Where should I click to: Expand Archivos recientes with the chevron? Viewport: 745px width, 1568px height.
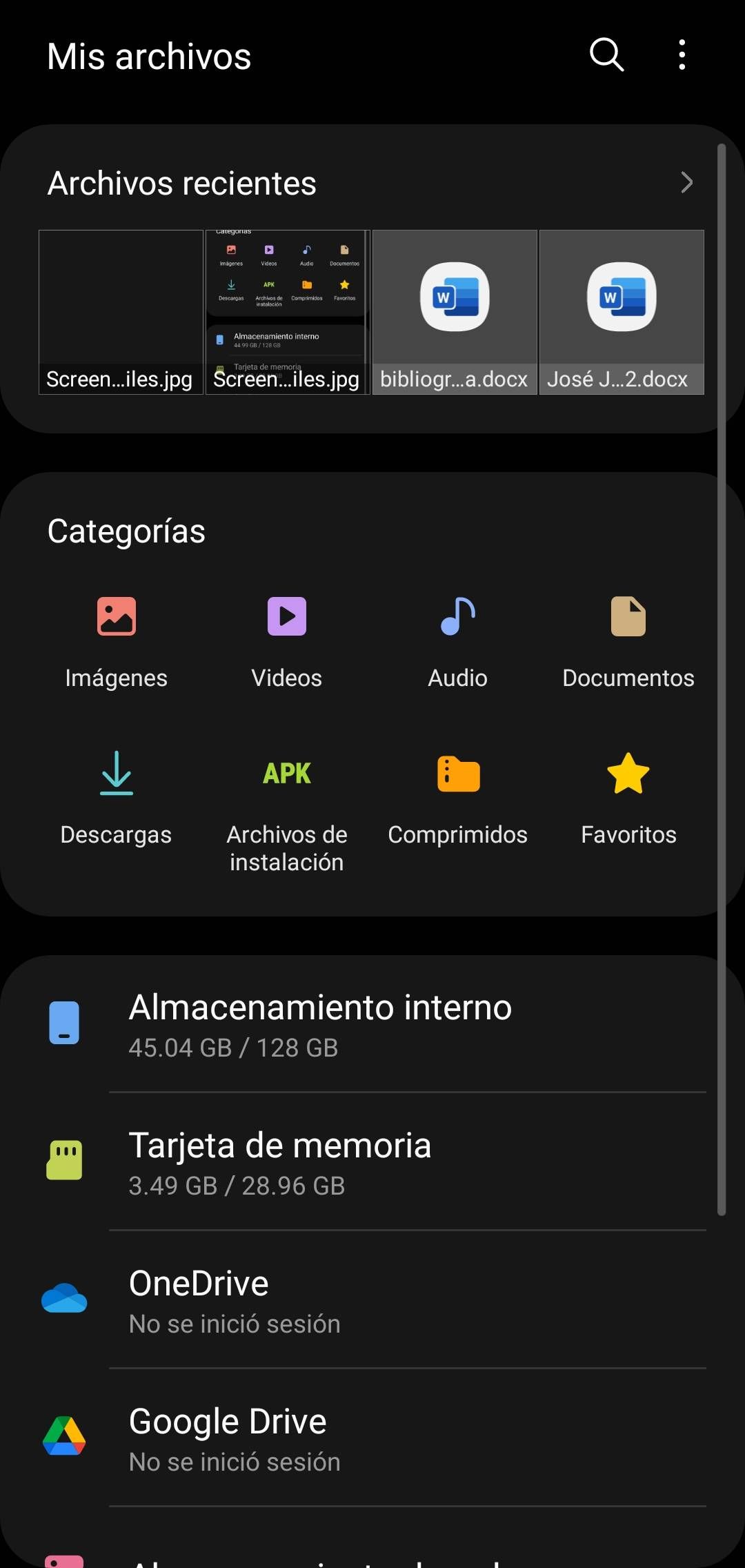(x=686, y=182)
